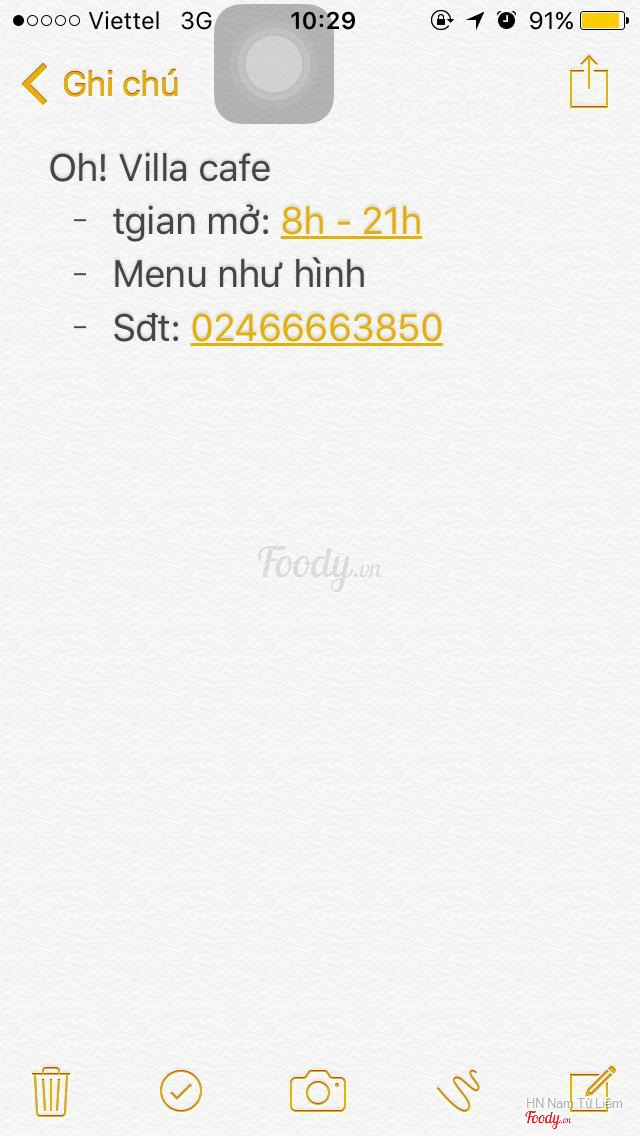Image resolution: width=640 pixels, height=1136 pixels.
Task: Open the 8h - 21h time link
Action: pyautogui.click(x=352, y=221)
